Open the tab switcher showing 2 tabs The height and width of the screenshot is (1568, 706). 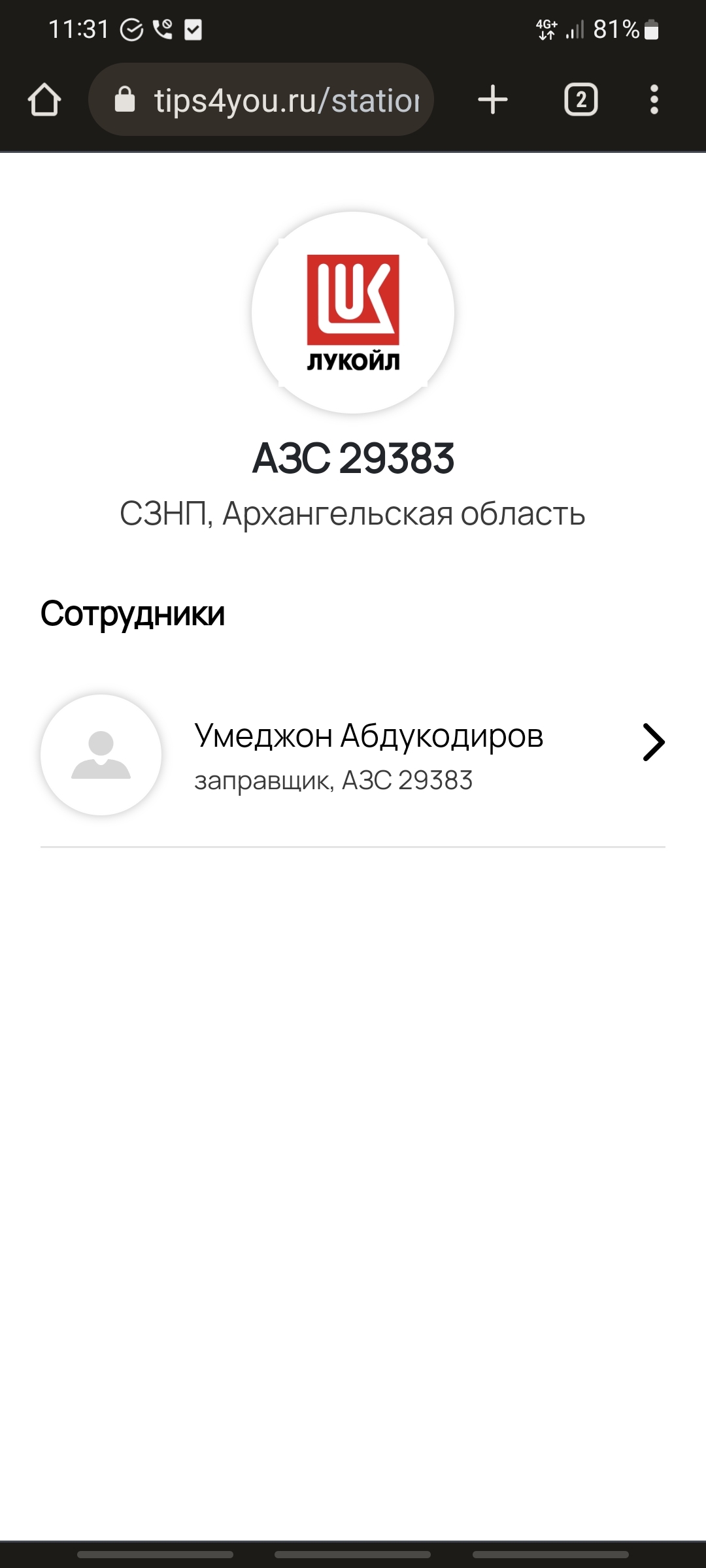pyautogui.click(x=580, y=100)
